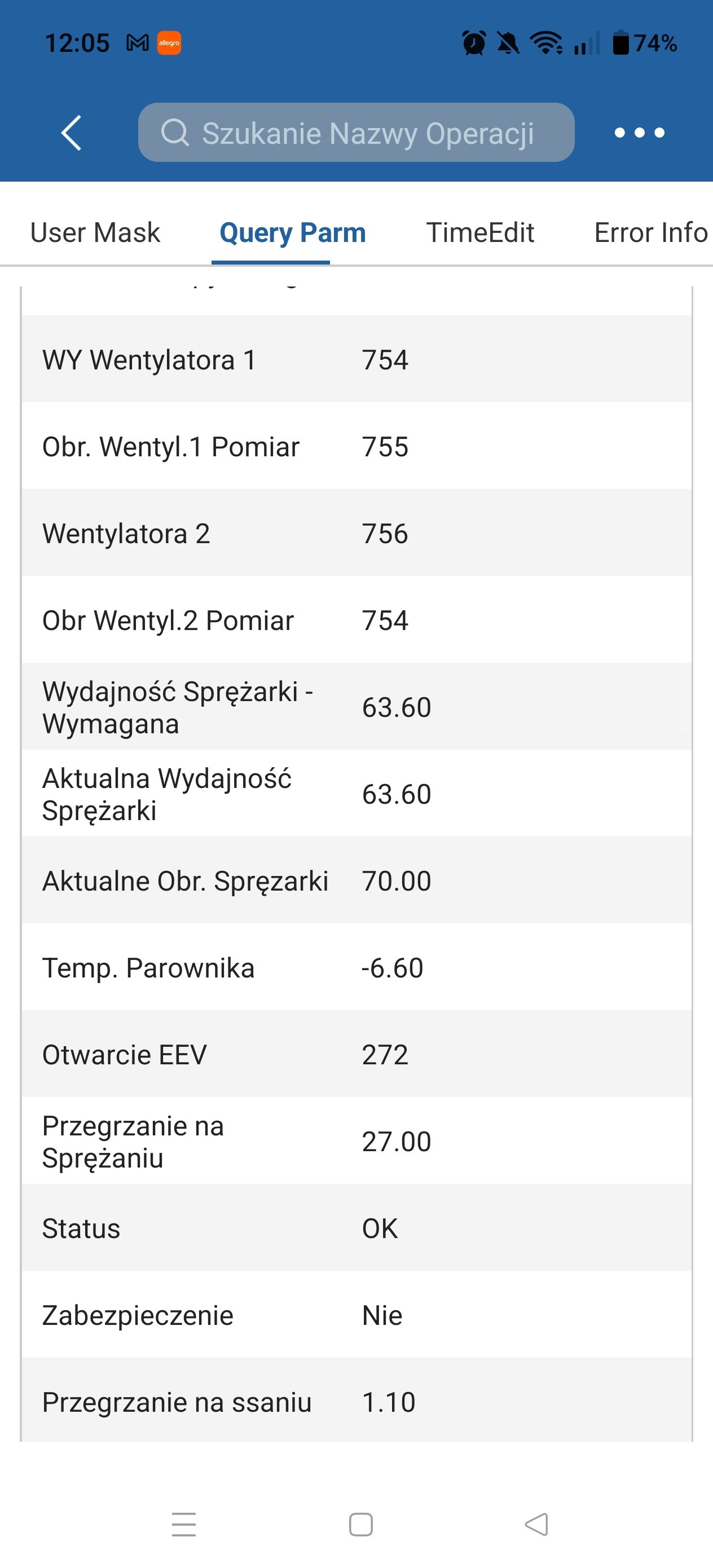Open the Error Info tab

click(649, 232)
